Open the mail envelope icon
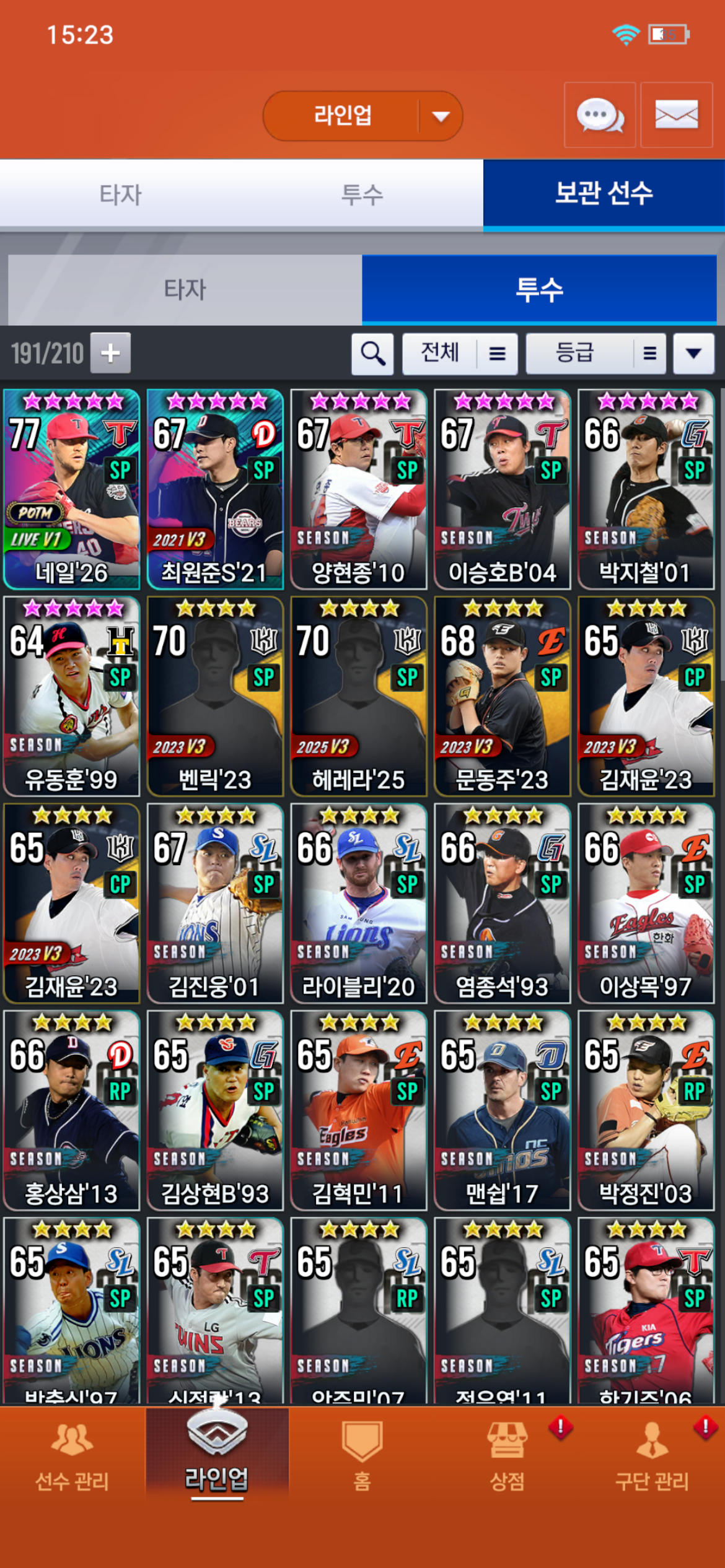 click(676, 115)
